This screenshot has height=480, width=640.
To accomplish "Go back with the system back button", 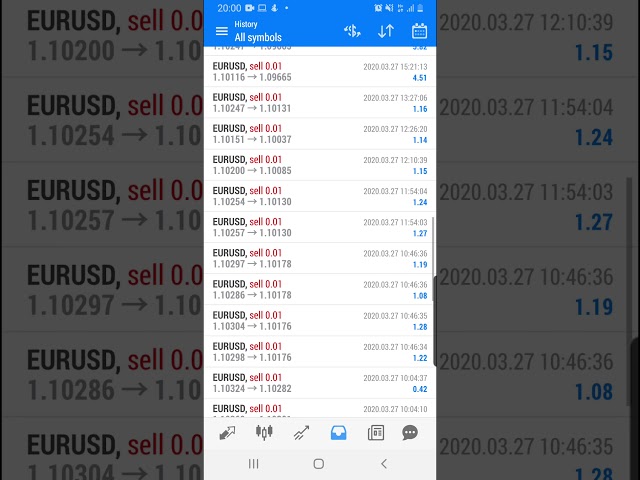I will pyautogui.click(x=384, y=464).
